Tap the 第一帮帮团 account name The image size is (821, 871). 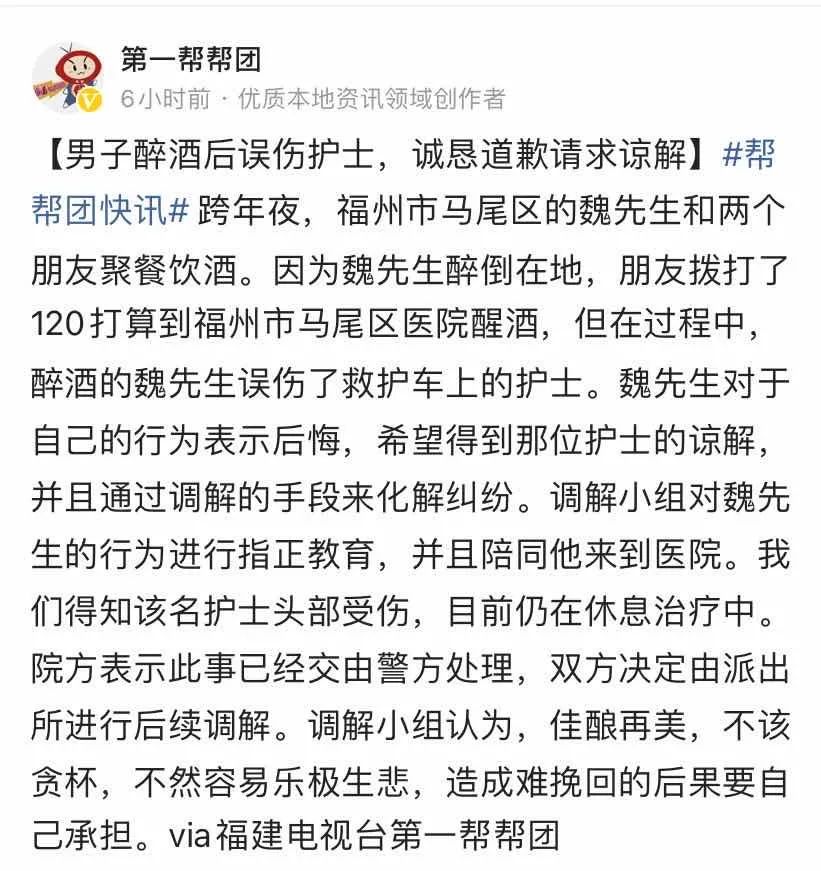(190, 60)
